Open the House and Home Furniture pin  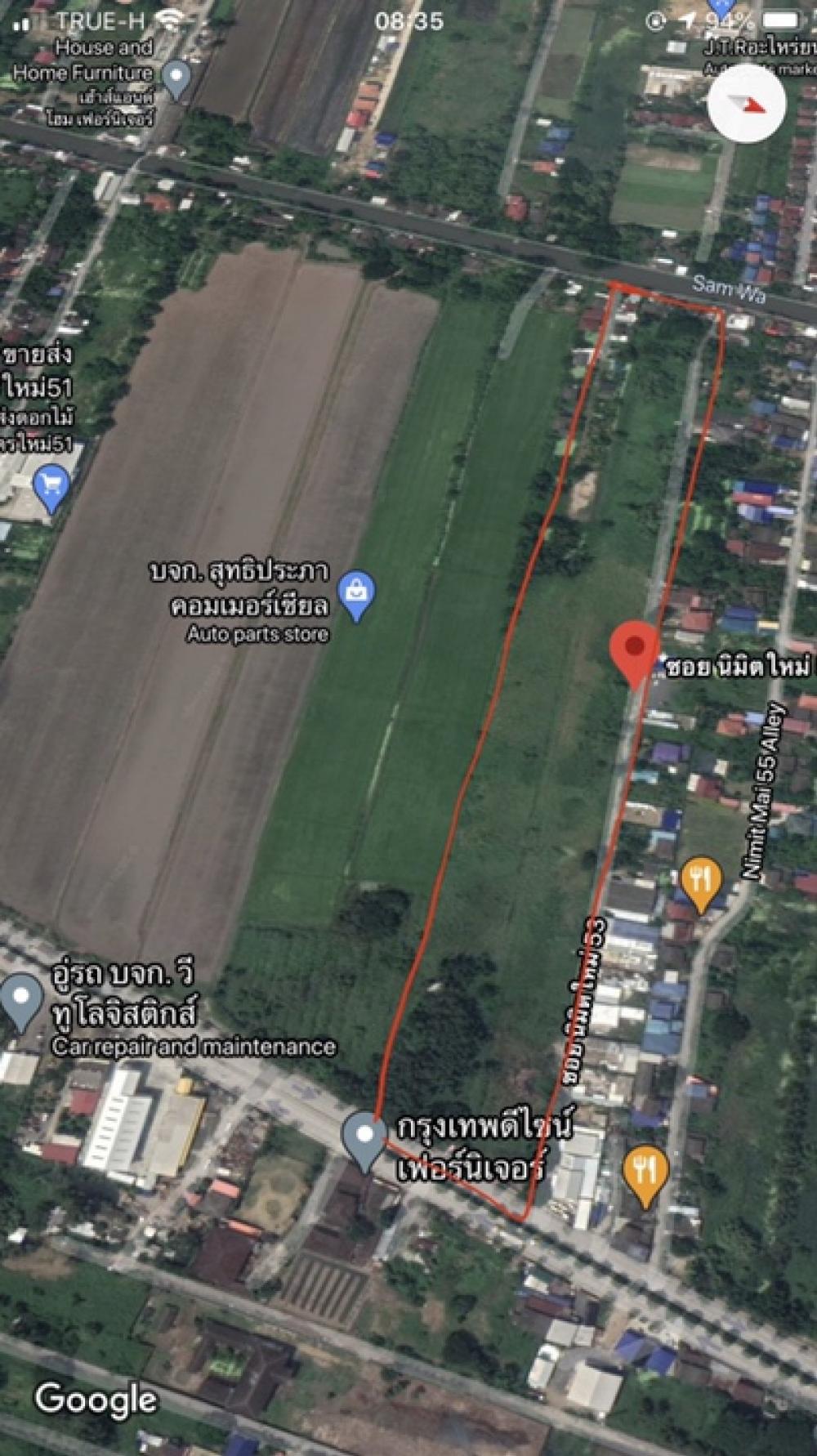176,80
